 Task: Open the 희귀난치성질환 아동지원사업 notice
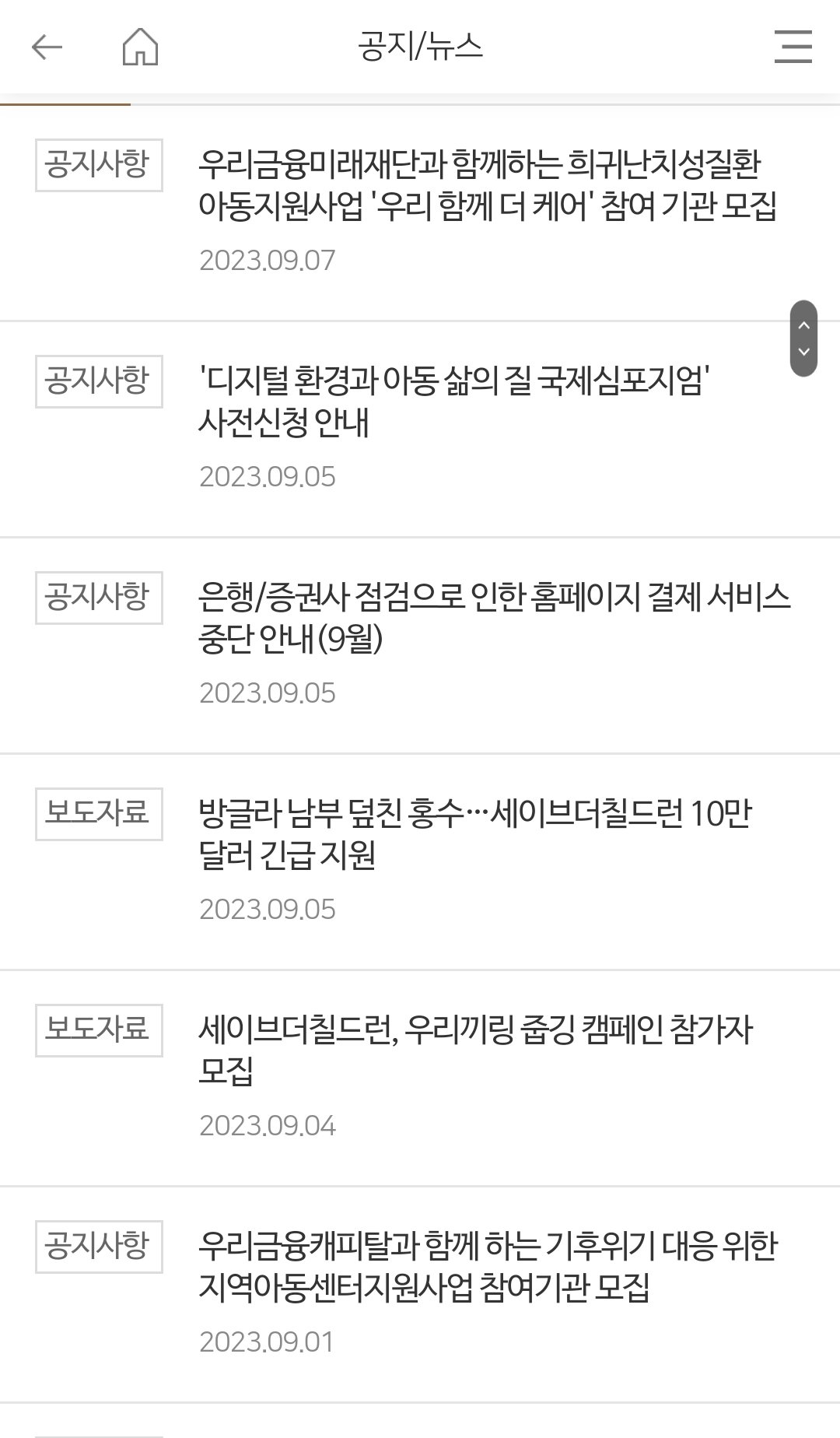tap(420, 212)
